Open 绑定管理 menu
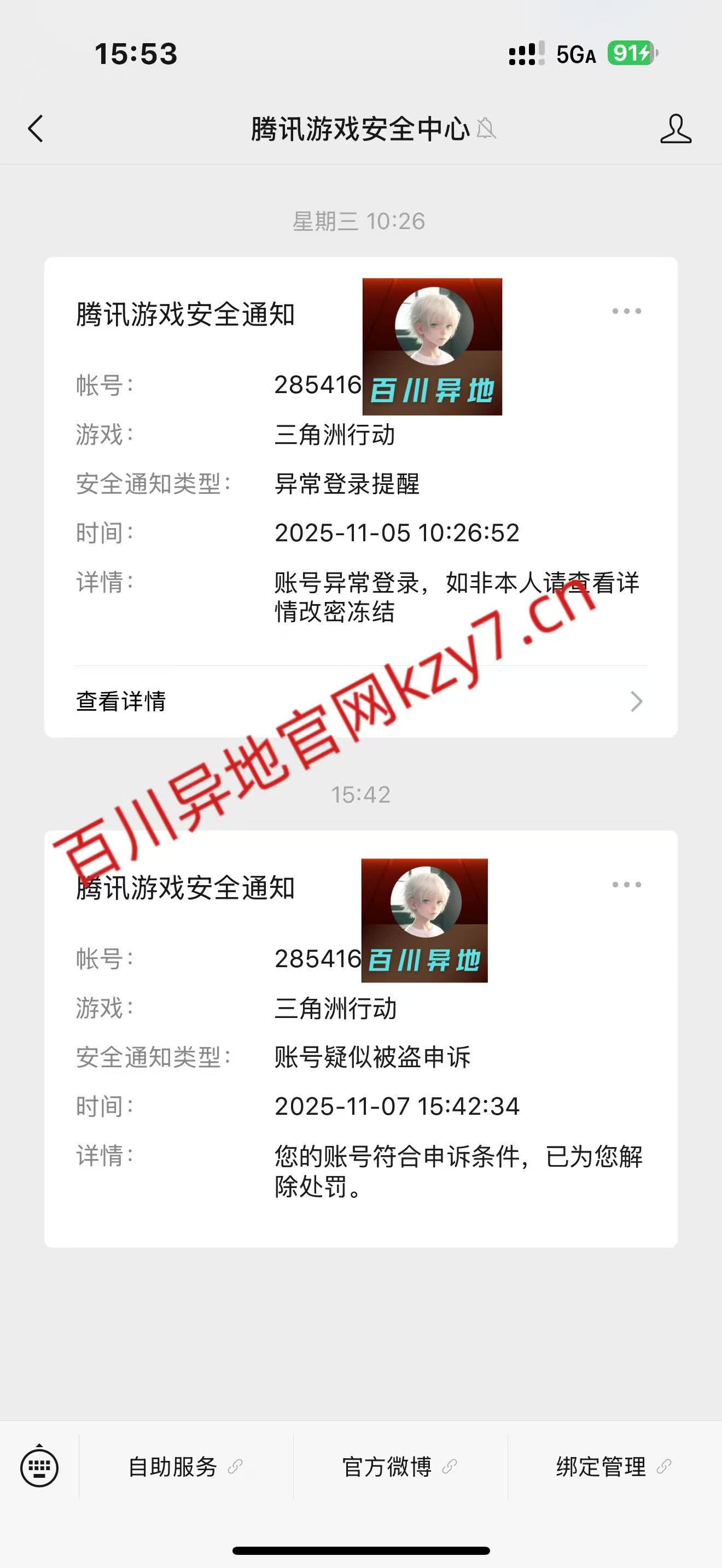This screenshot has height=1568, width=722. click(x=614, y=1467)
